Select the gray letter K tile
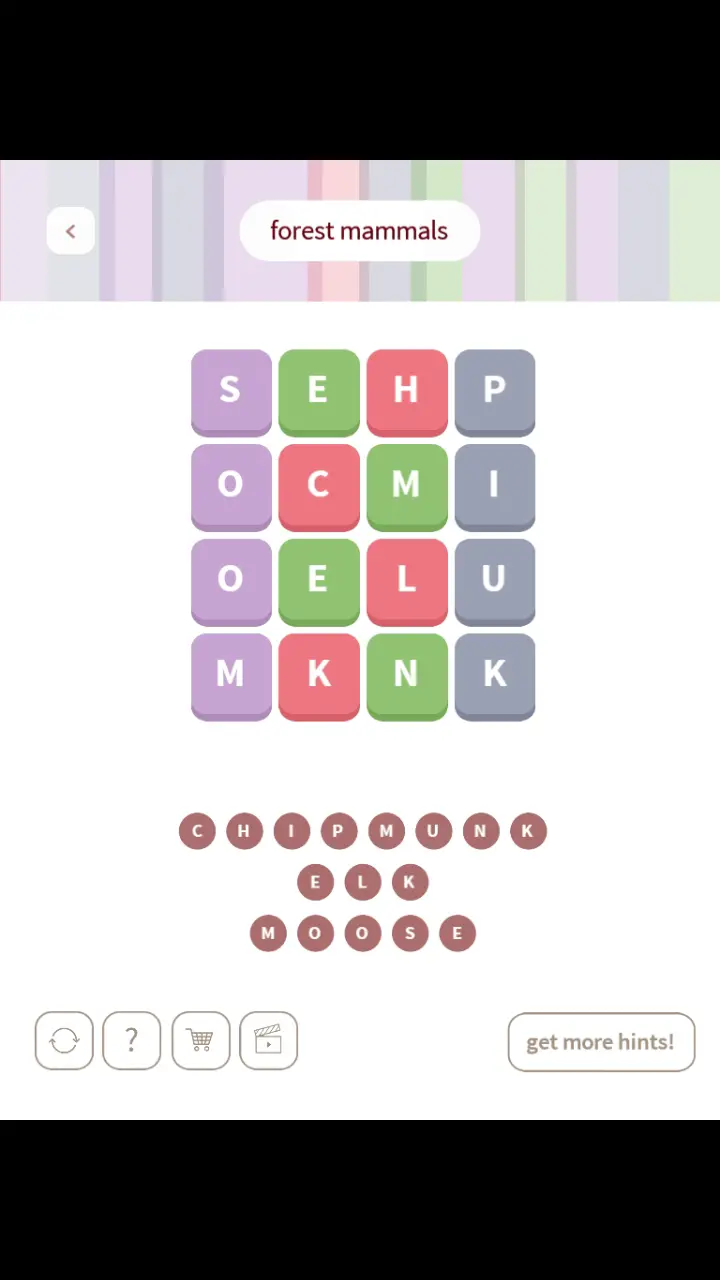The width and height of the screenshot is (720, 1280). pos(495,677)
